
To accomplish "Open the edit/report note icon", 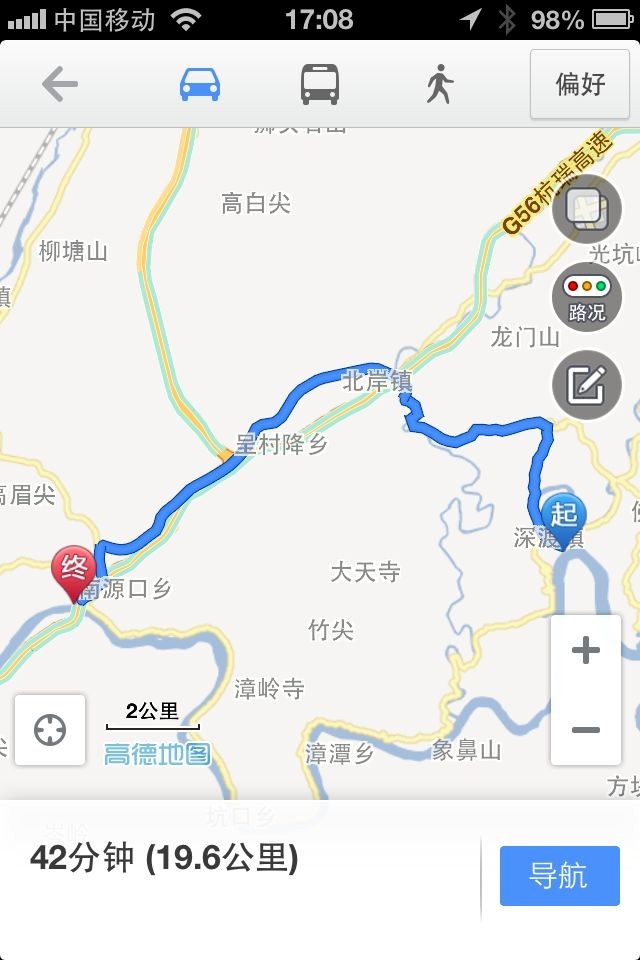I will pos(586,385).
